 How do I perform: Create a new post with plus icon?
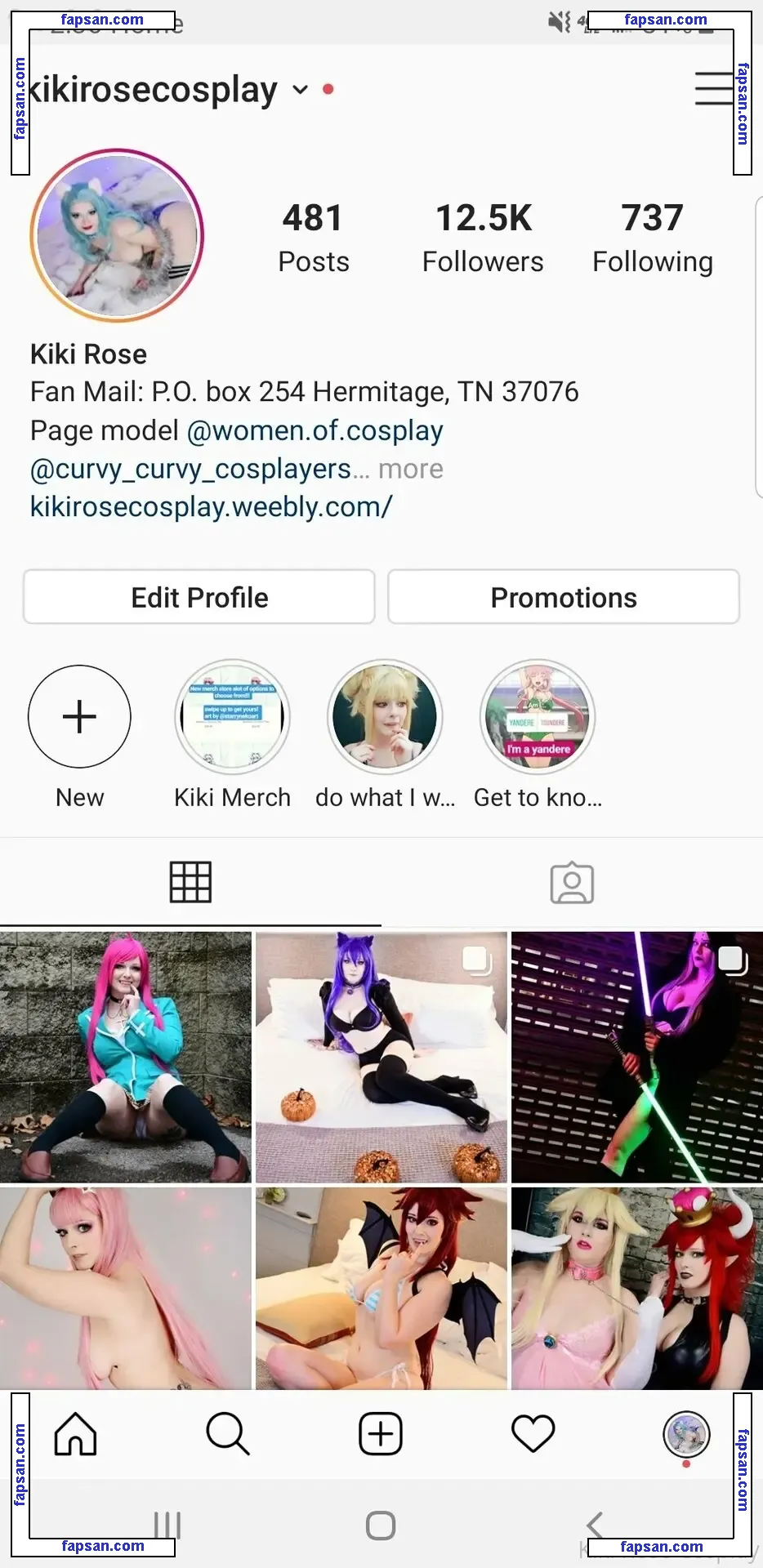tap(381, 1434)
